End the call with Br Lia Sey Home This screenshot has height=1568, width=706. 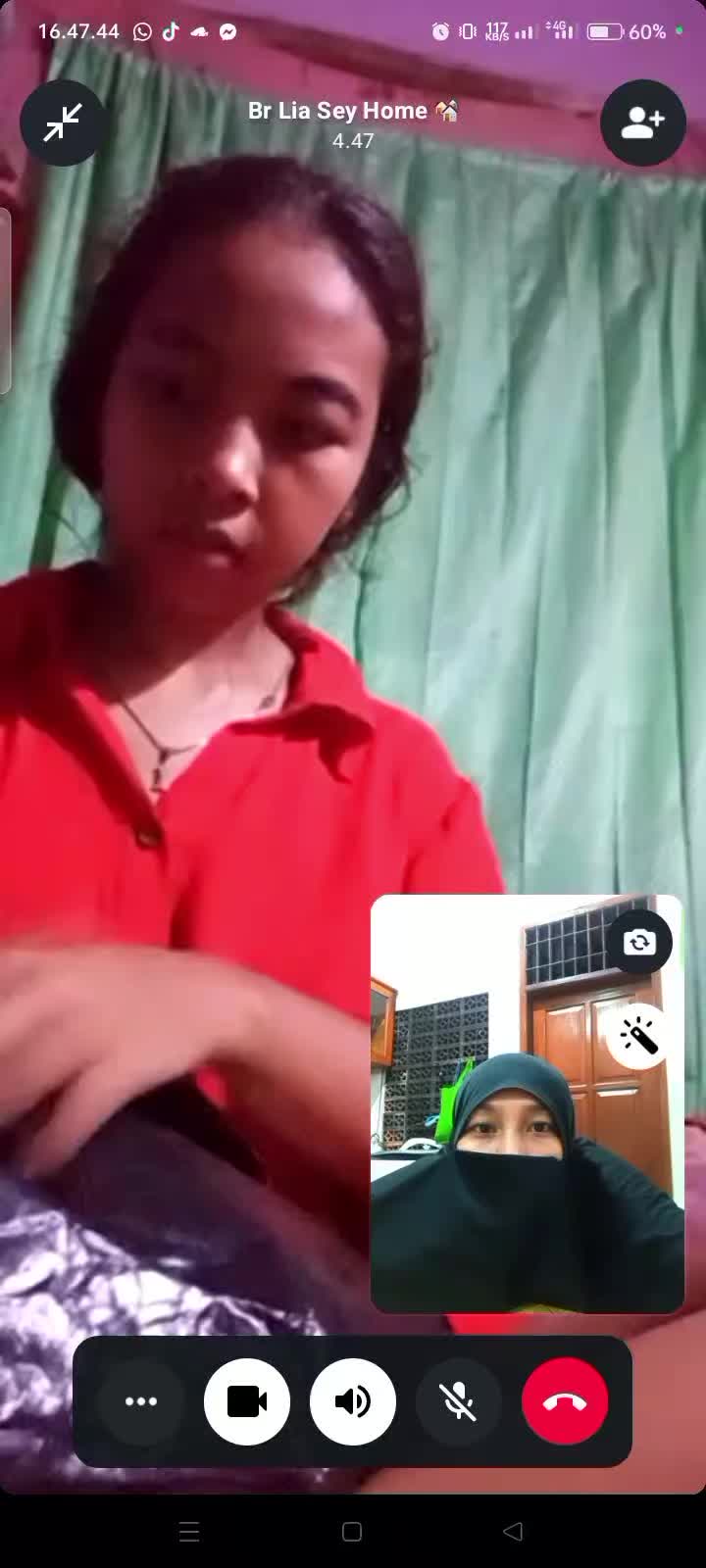565,1401
